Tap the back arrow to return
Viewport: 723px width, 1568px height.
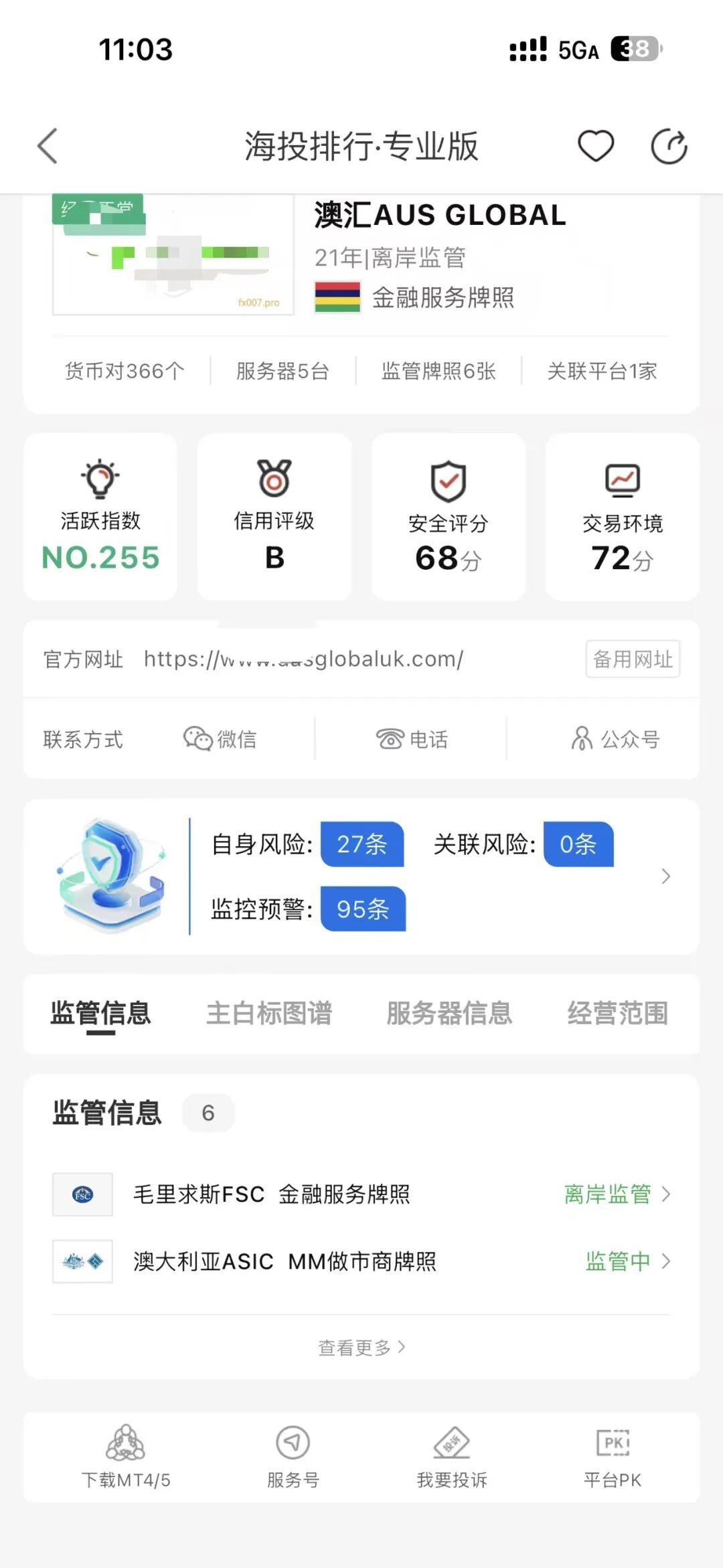47,146
